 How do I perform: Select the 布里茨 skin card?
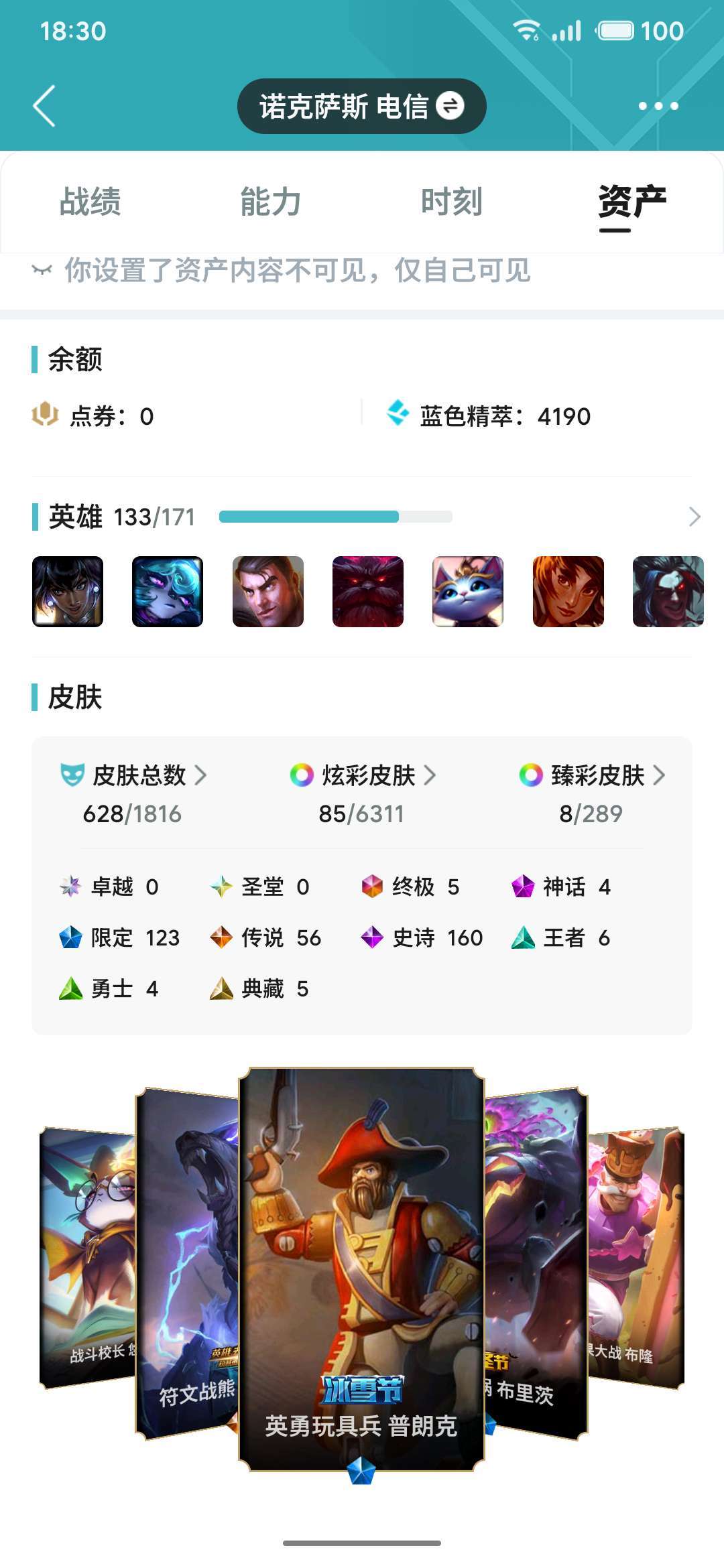point(536,1263)
